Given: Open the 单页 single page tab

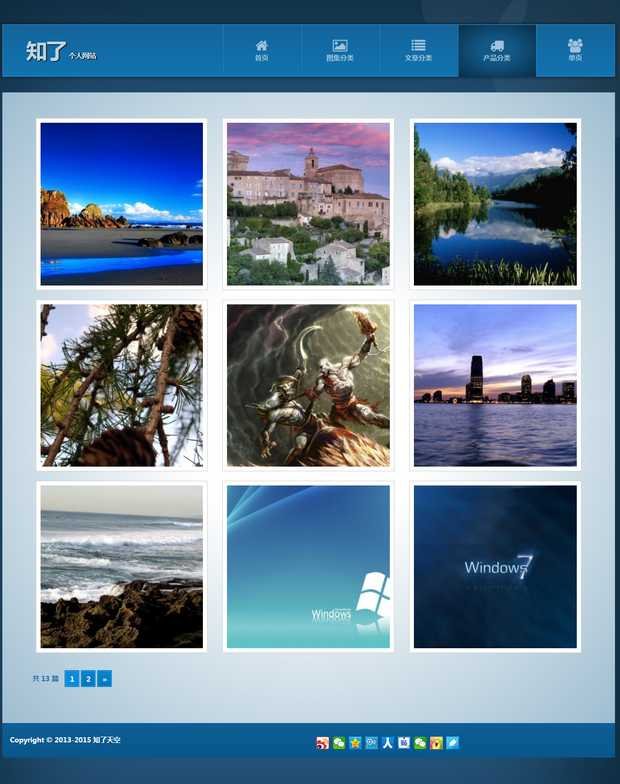Looking at the screenshot, I should [575, 51].
